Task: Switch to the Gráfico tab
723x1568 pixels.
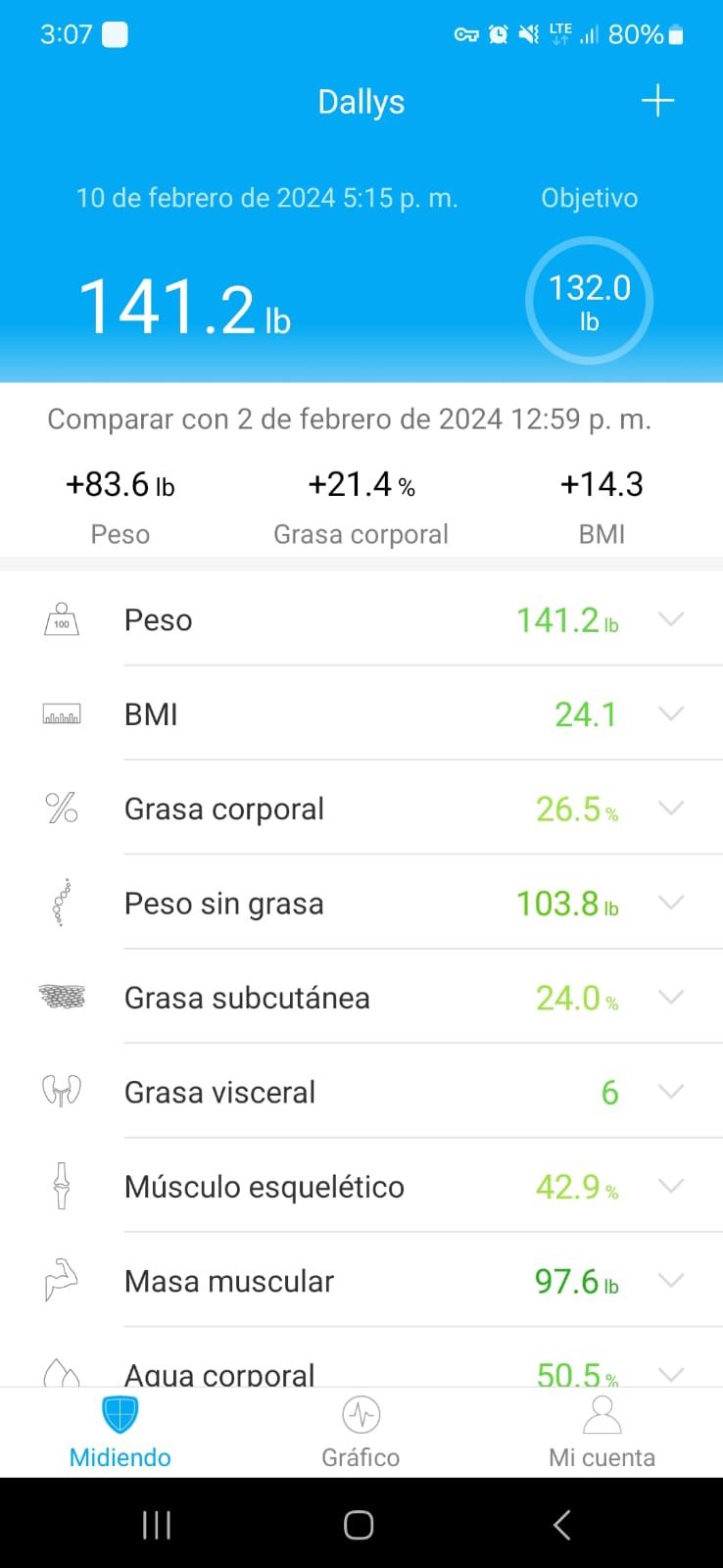Action: [361, 1433]
